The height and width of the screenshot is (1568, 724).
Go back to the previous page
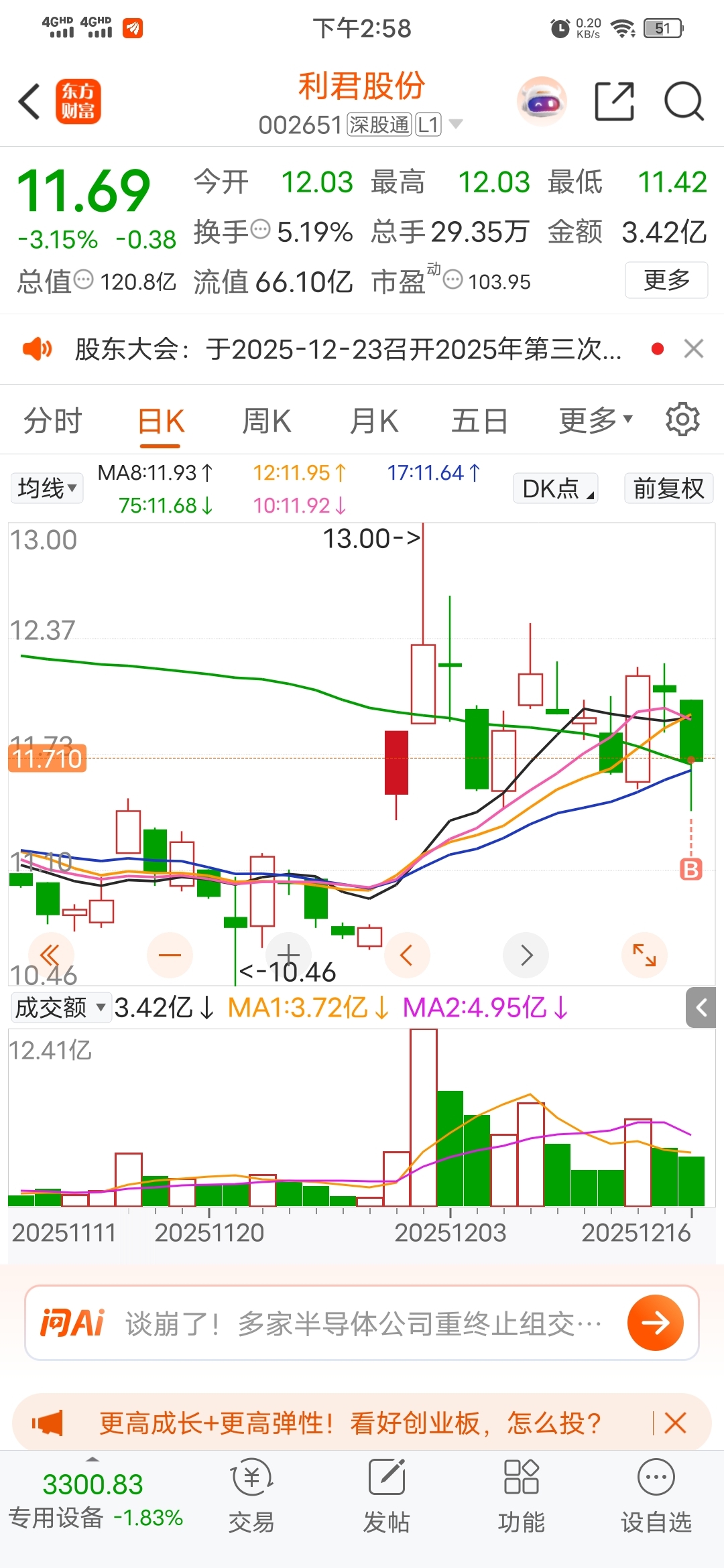pyautogui.click(x=29, y=102)
